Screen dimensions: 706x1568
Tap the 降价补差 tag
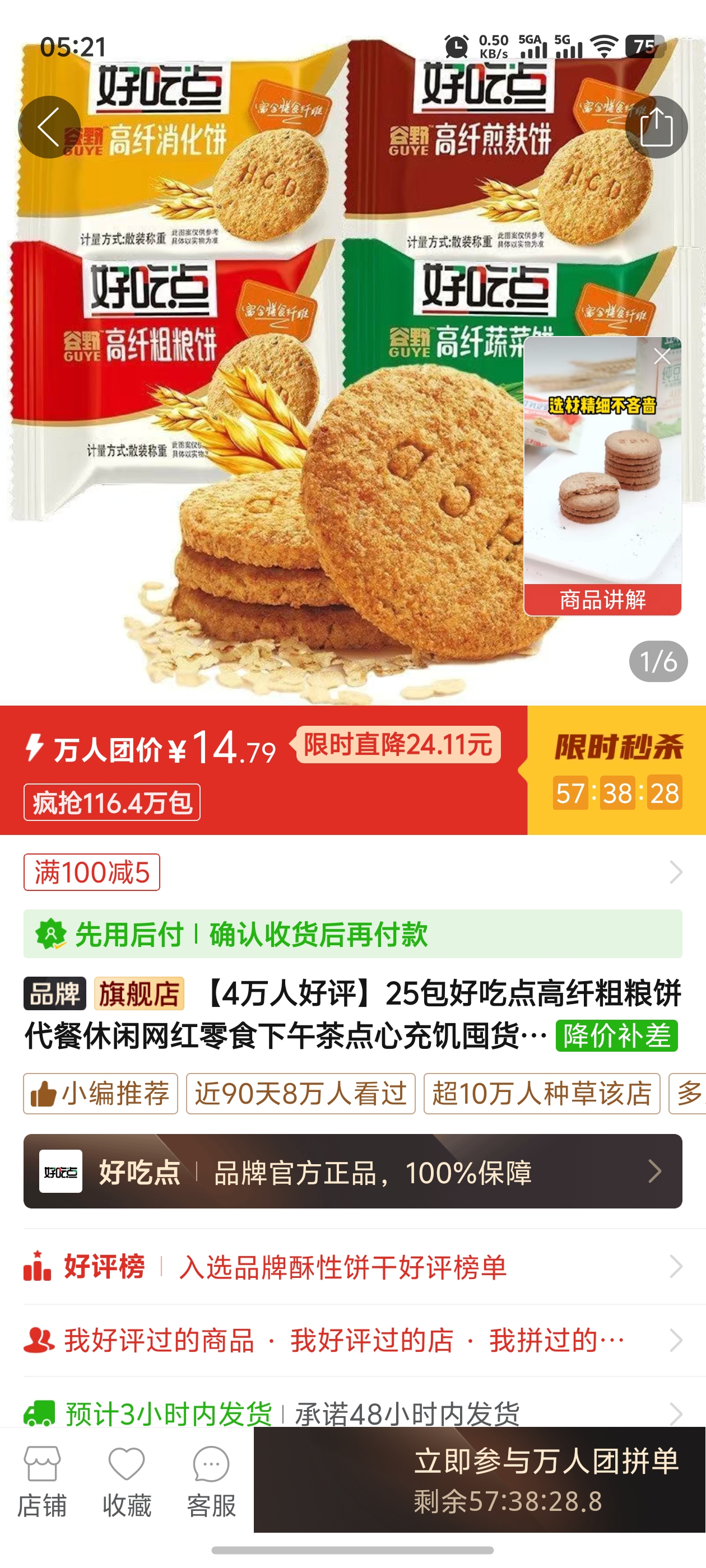coord(616,1036)
